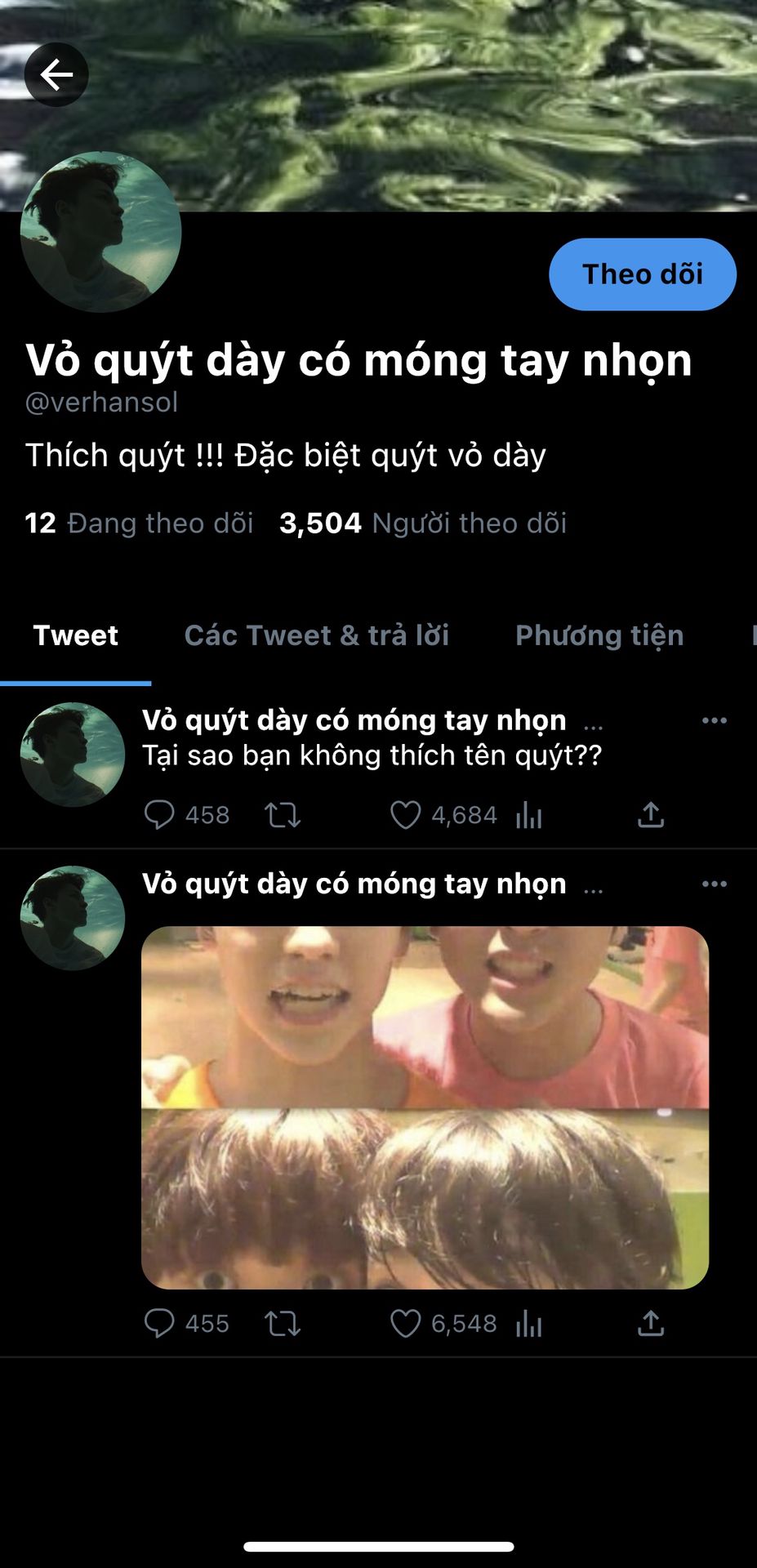This screenshot has width=757, height=1568.
Task: Retweet the tweet with 455 comments
Action: click(x=283, y=1323)
